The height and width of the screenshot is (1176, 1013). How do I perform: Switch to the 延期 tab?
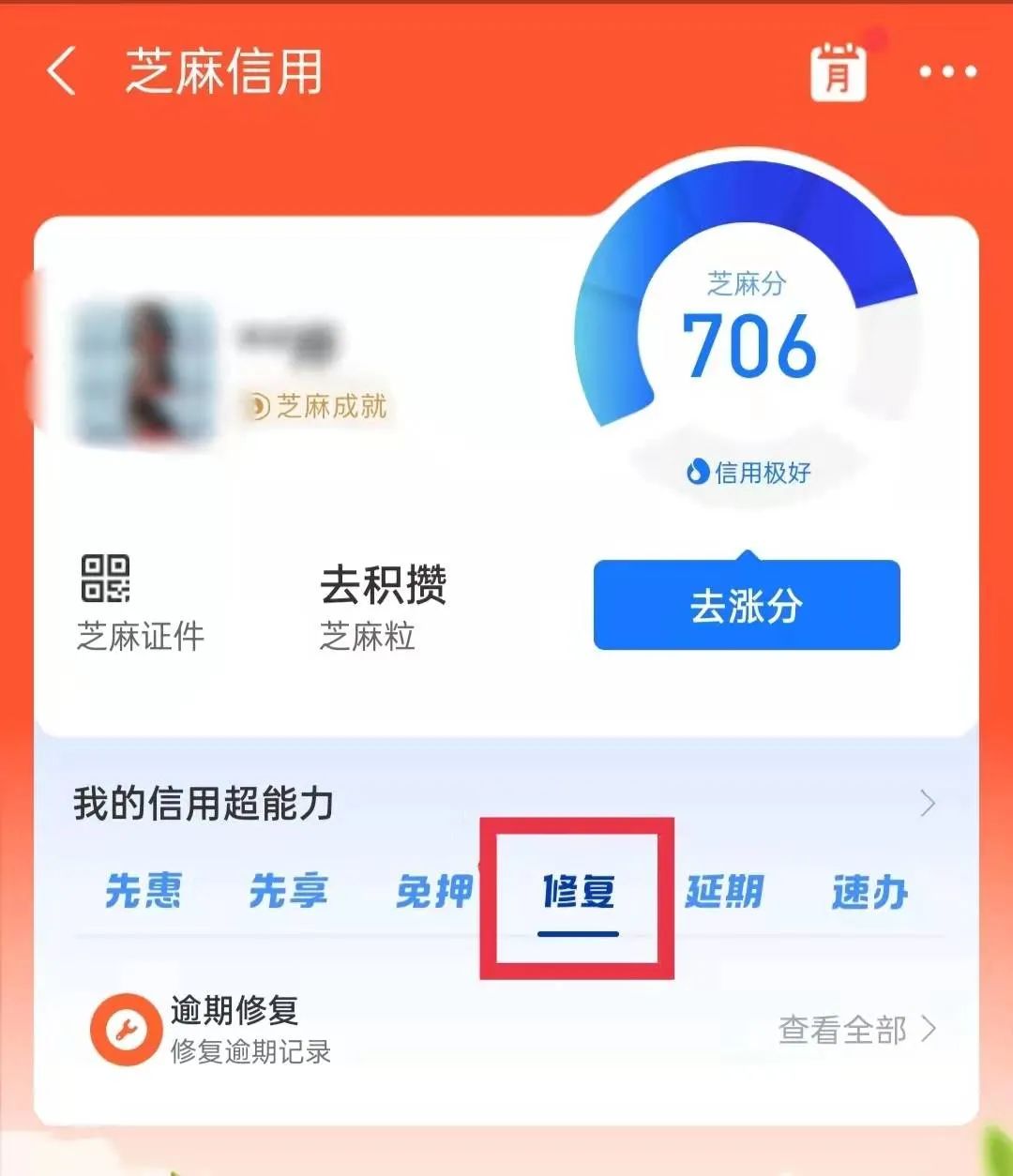[724, 891]
